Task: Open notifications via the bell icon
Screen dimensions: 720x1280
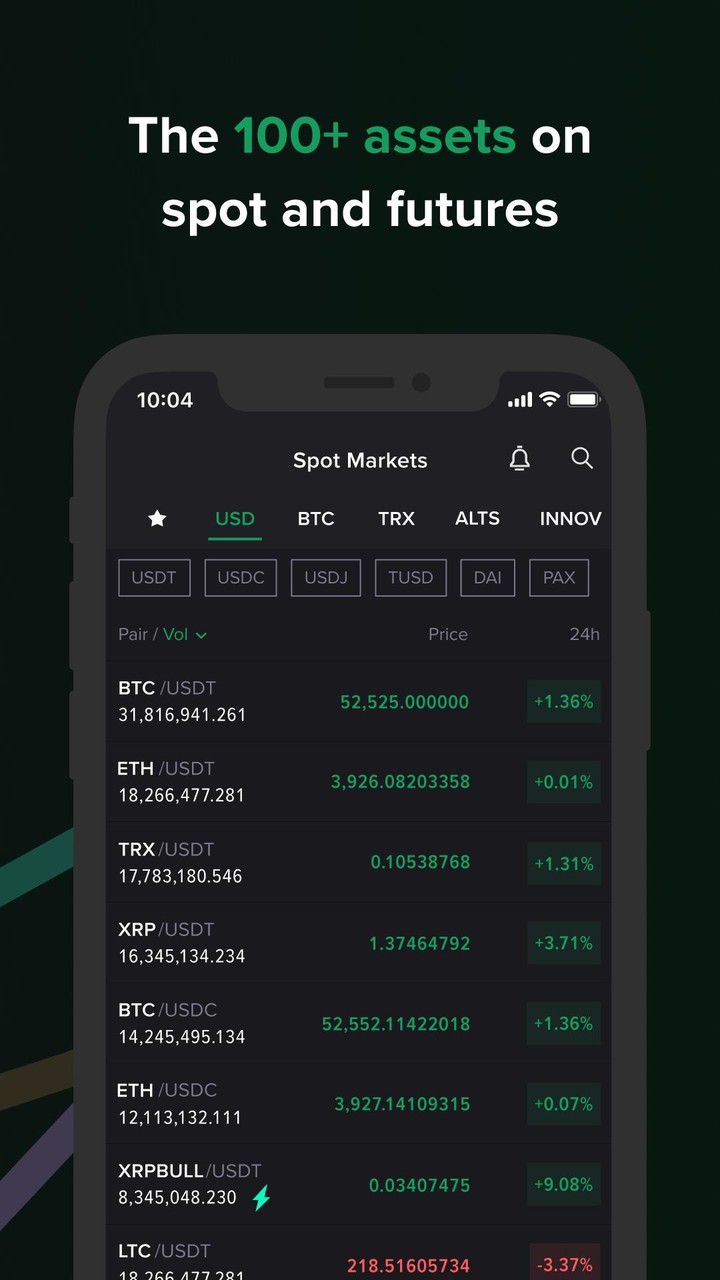Action: [520, 458]
